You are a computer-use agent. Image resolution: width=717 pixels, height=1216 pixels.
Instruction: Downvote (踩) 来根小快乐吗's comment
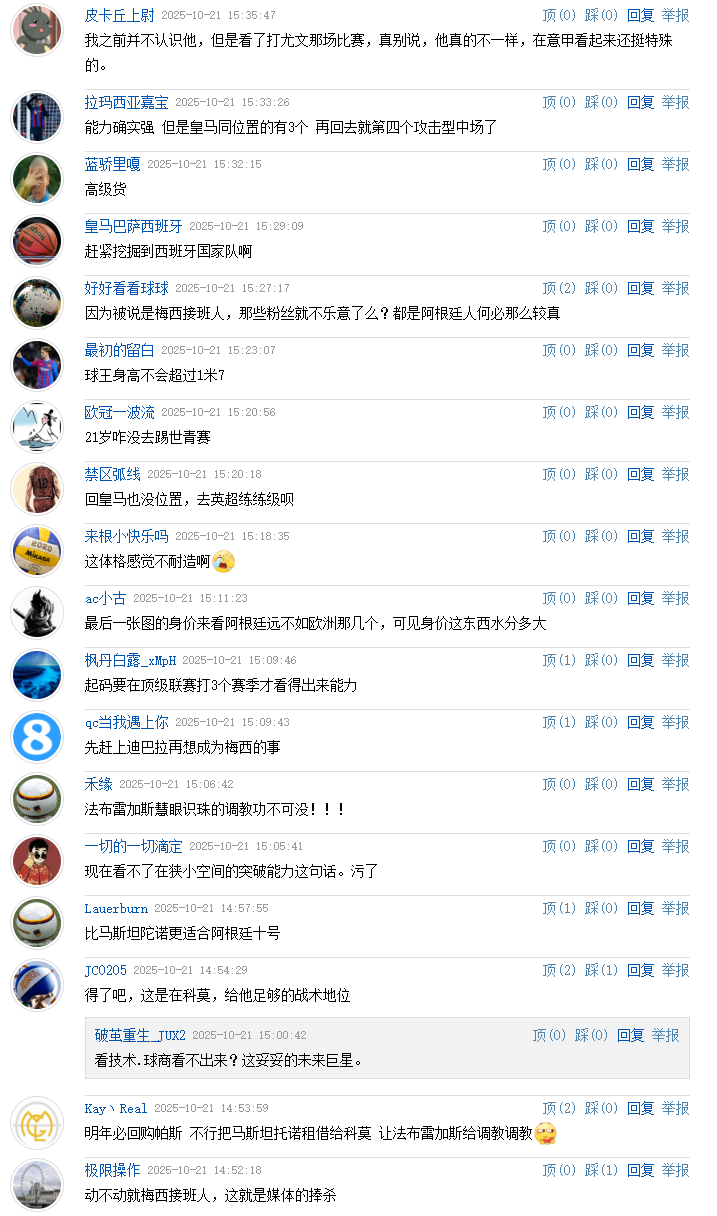coord(601,536)
